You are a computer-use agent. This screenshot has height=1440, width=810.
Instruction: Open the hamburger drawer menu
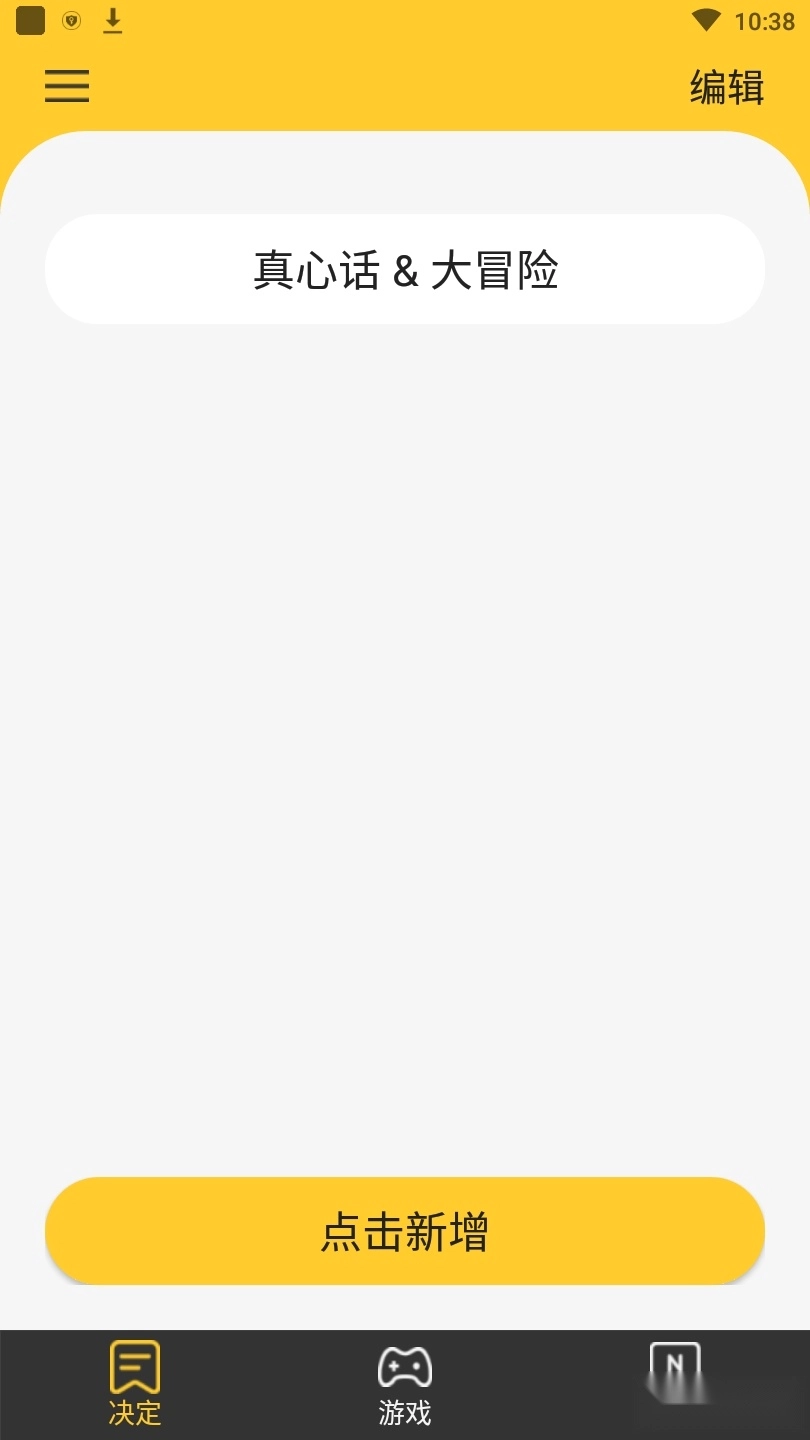[67, 86]
